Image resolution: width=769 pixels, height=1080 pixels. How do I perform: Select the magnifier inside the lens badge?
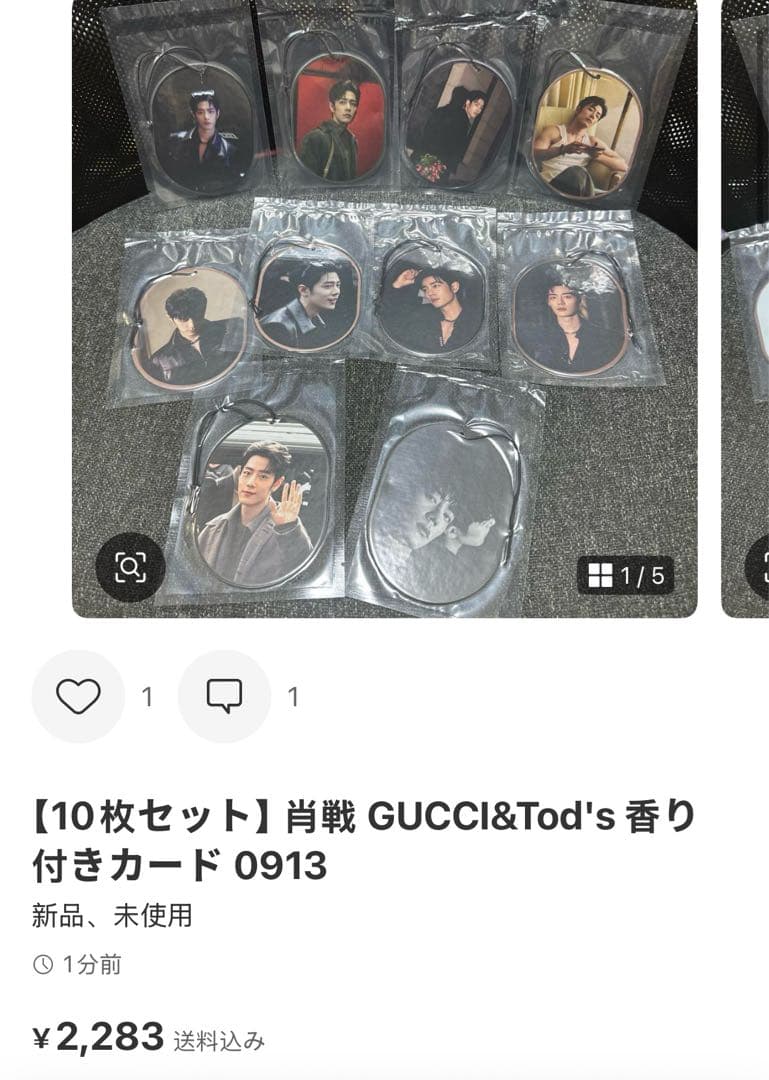131,566
